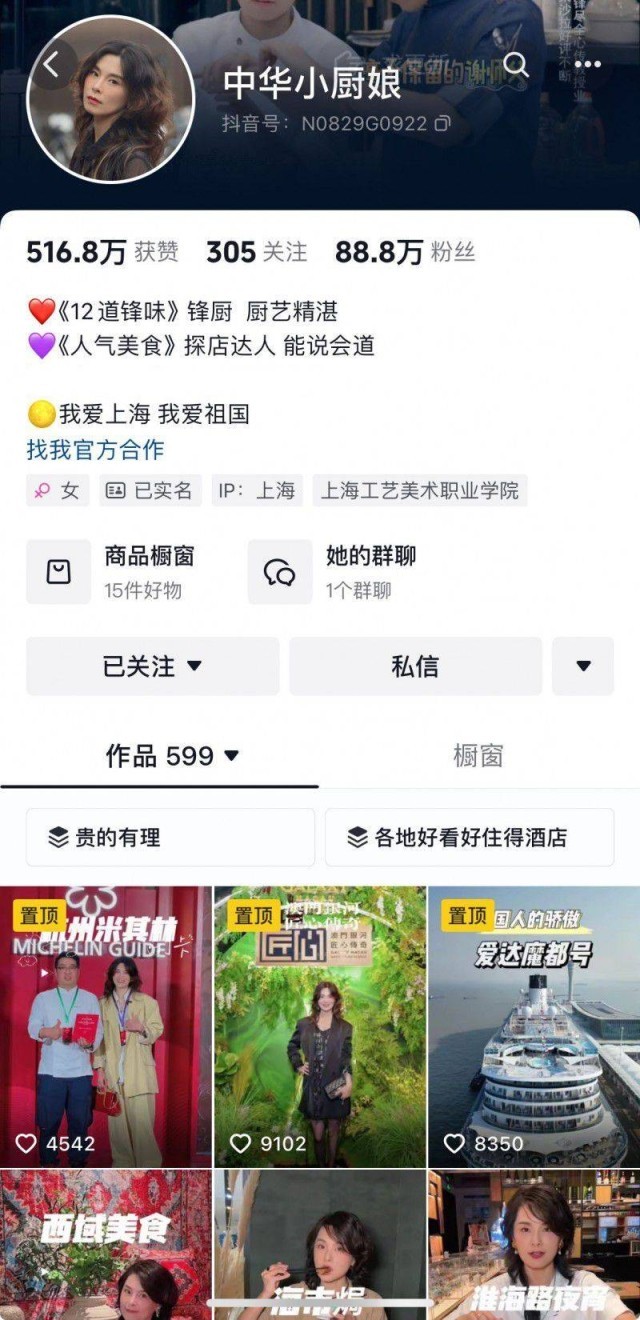Open the three-dot overflow menu

click(588, 65)
